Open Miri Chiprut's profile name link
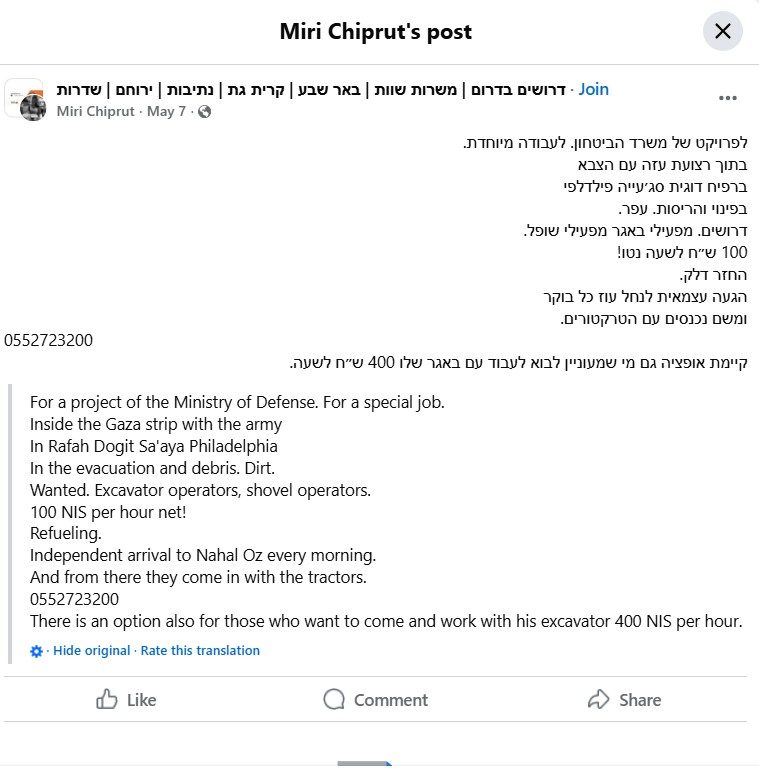 [94, 111]
